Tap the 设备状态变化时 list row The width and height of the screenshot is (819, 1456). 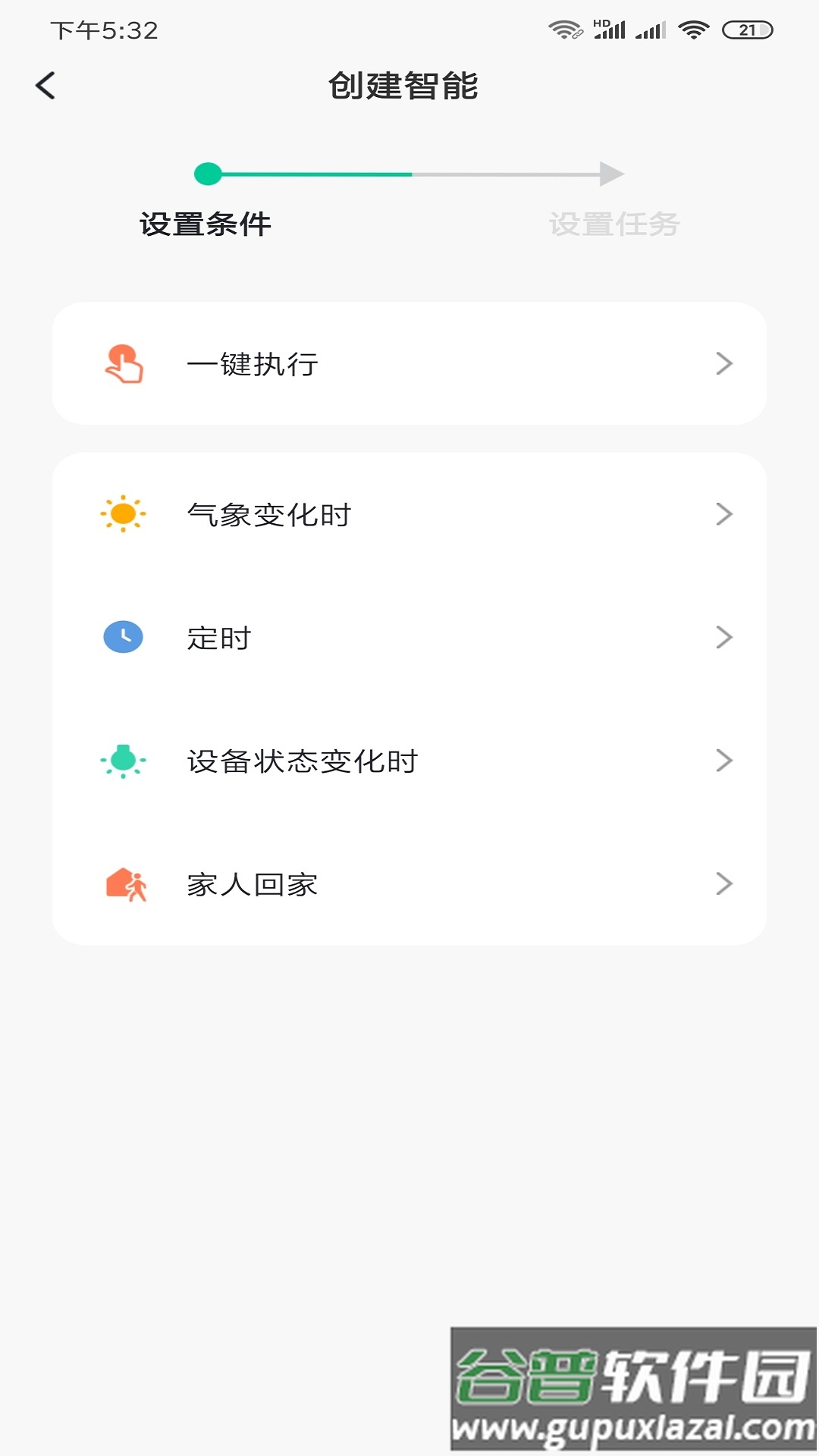pyautogui.click(x=409, y=761)
